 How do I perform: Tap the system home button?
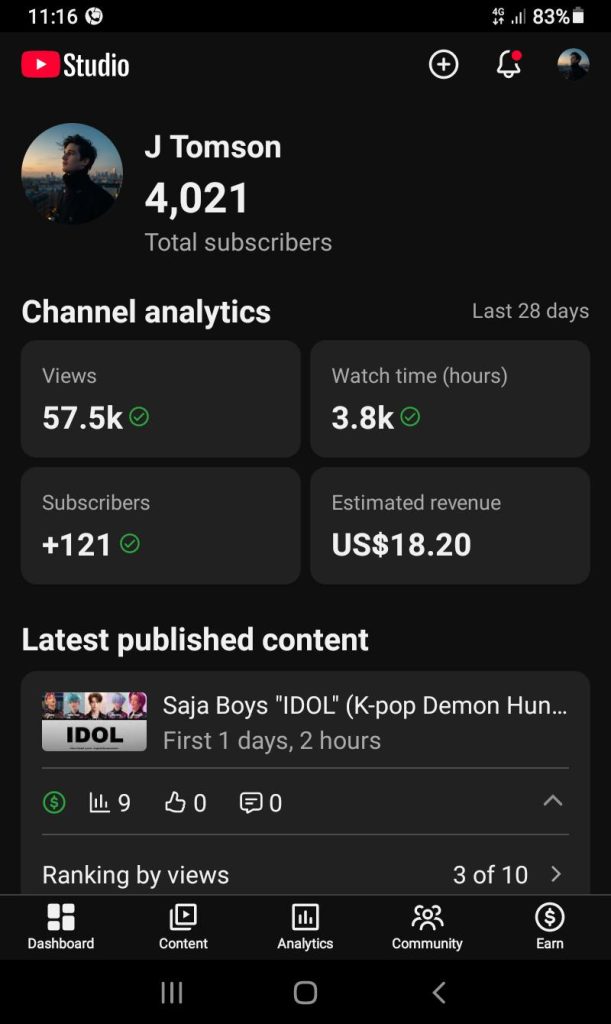[x=305, y=992]
